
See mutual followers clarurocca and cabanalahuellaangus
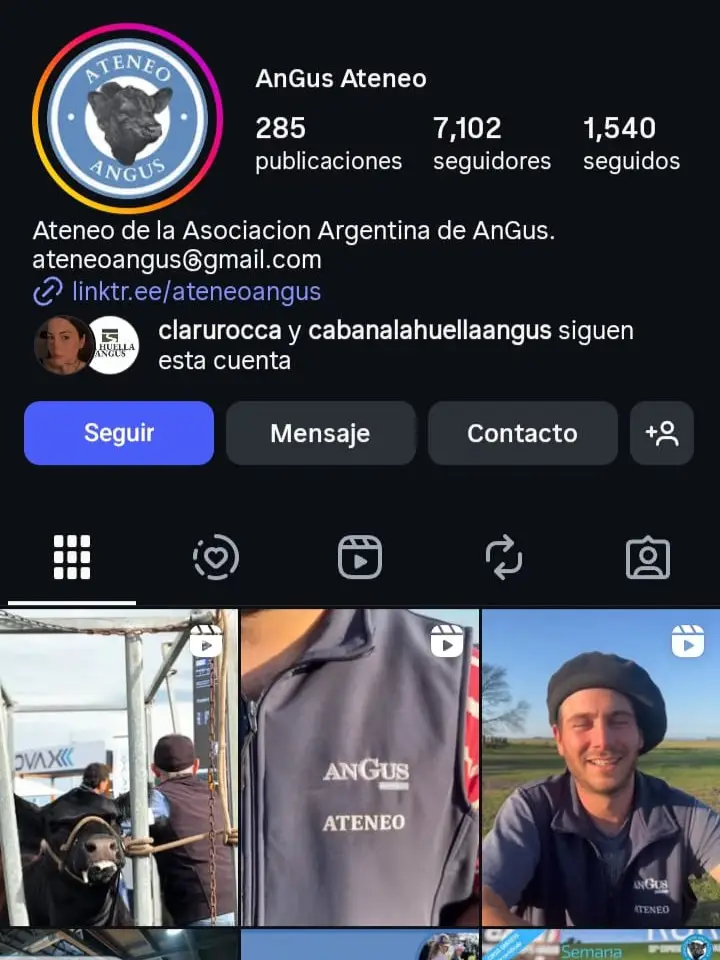(395, 345)
